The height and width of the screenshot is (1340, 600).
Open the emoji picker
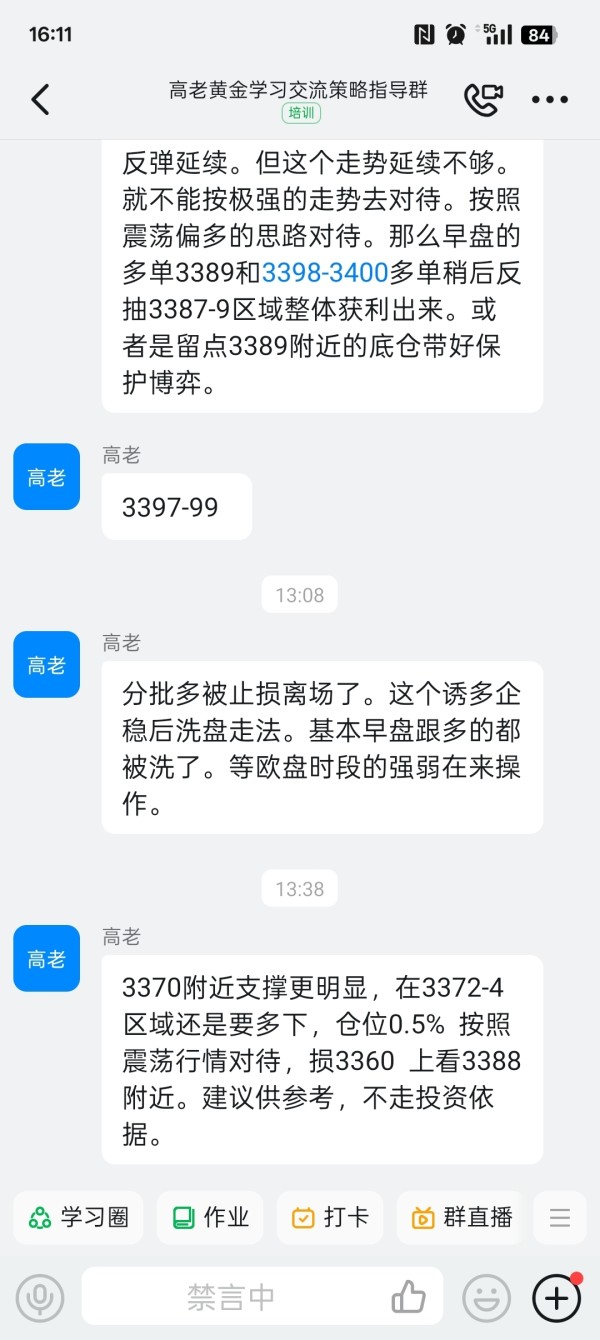486,1298
